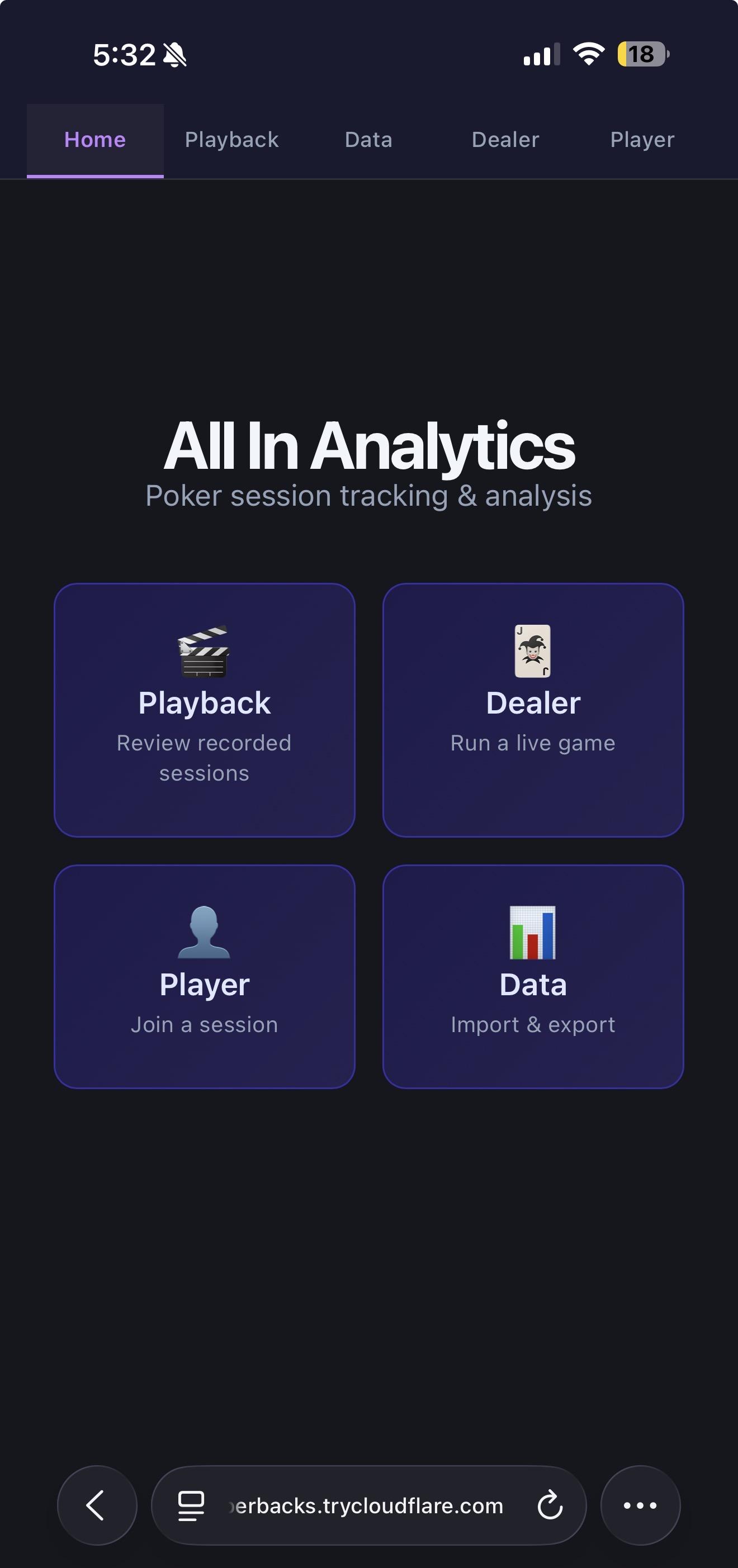Open the browser three-dot more menu
Screen dimensions: 738x1568
point(640,1505)
